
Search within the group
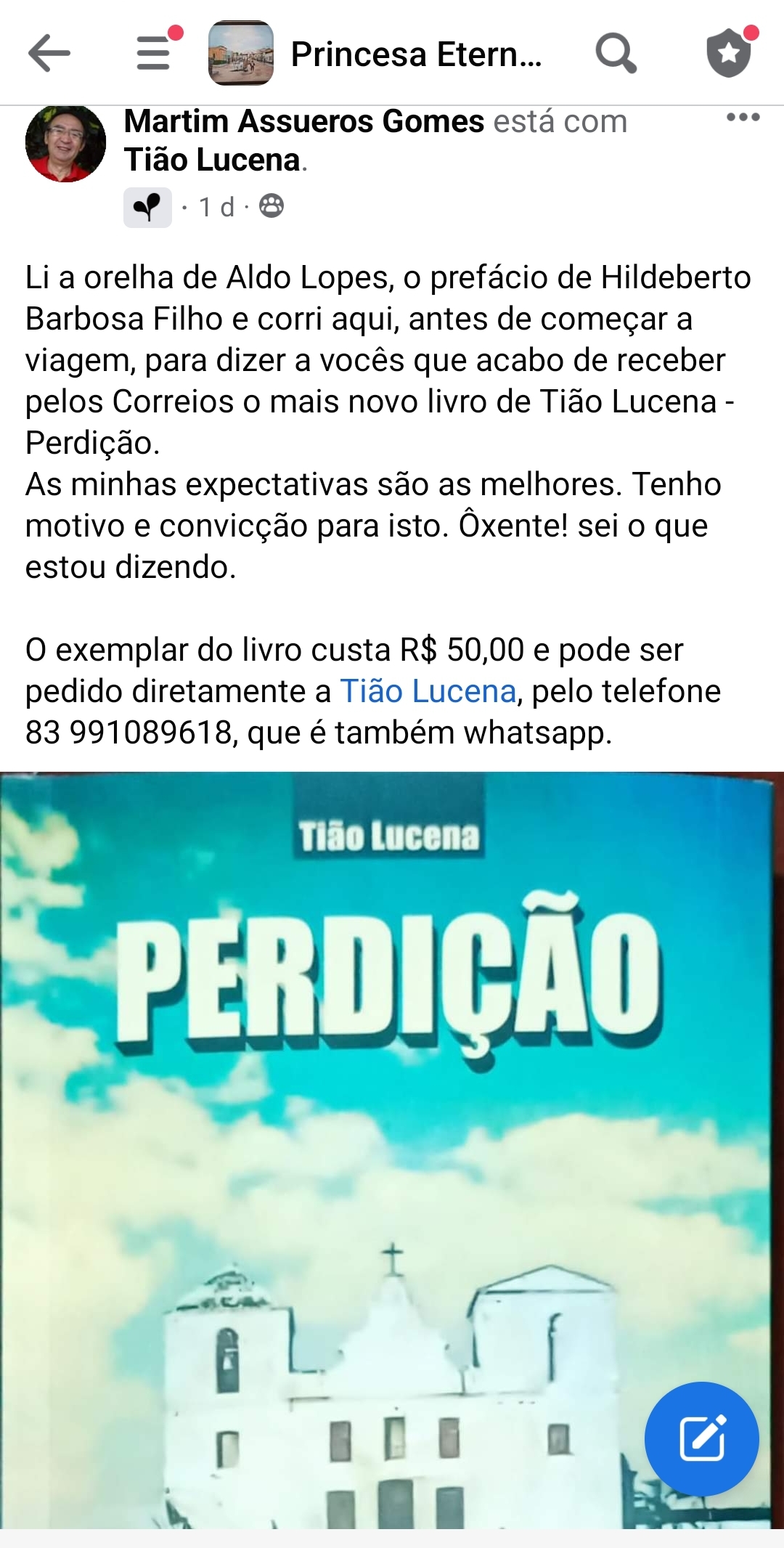616,54
